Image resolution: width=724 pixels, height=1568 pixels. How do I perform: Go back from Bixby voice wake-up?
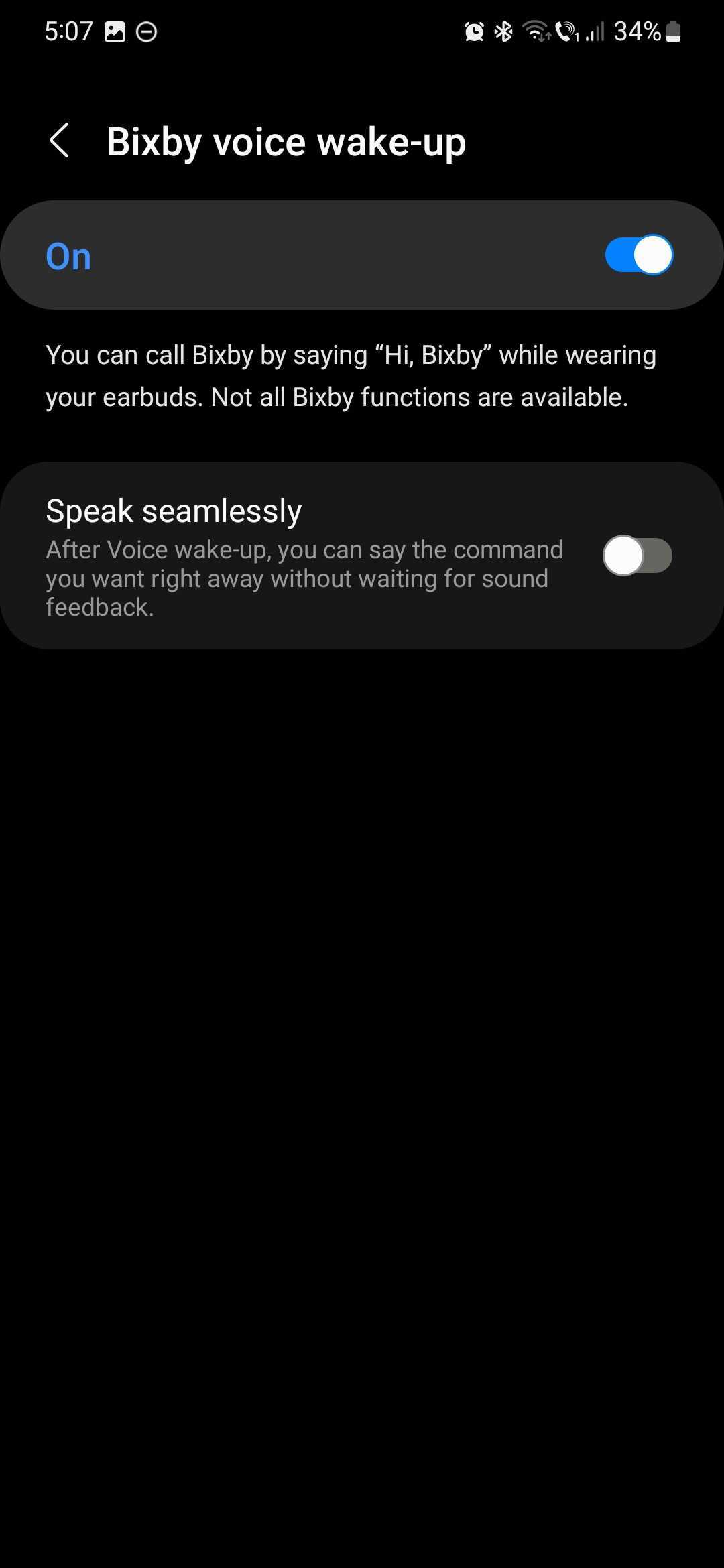pyautogui.click(x=60, y=141)
